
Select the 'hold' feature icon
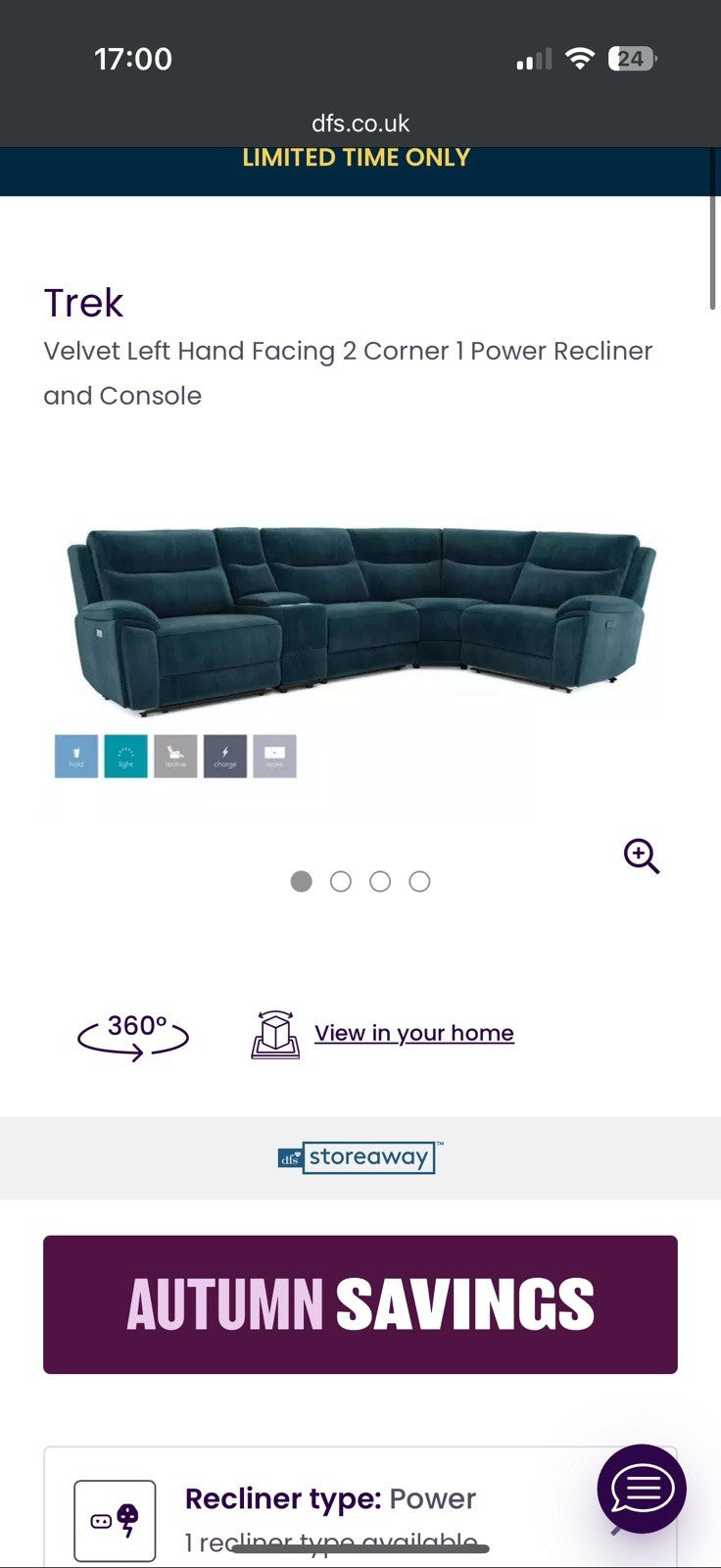tap(76, 755)
